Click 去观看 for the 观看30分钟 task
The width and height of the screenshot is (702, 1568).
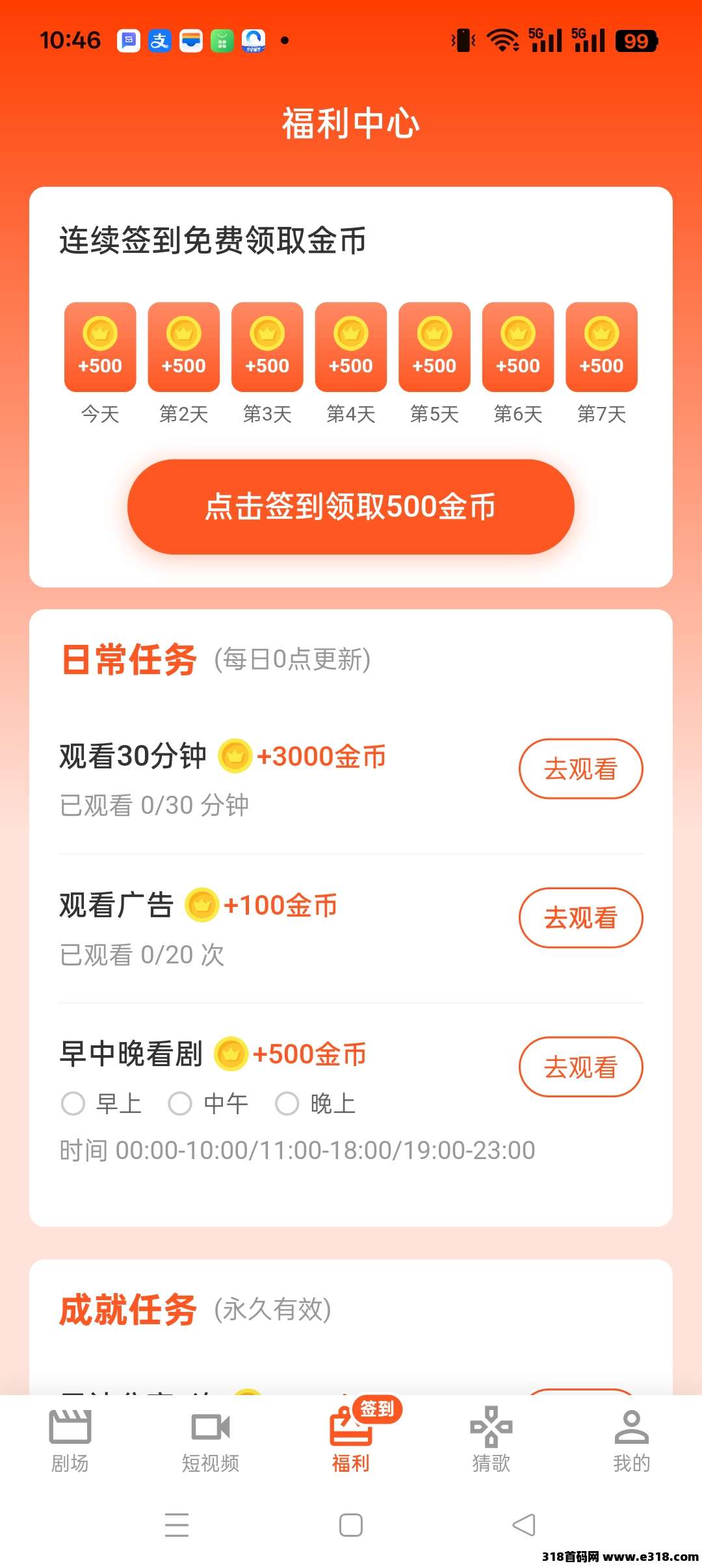581,768
